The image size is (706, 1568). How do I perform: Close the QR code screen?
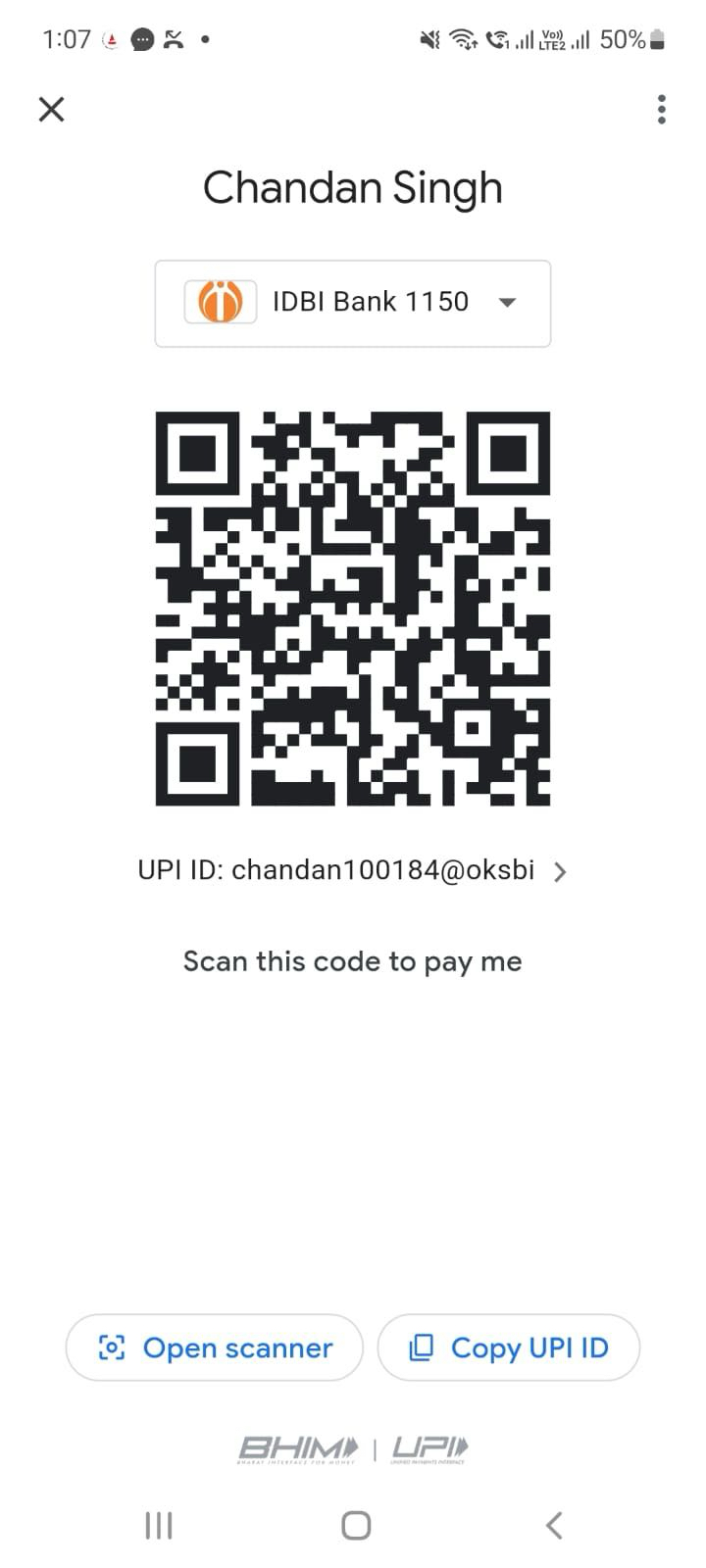tap(51, 109)
